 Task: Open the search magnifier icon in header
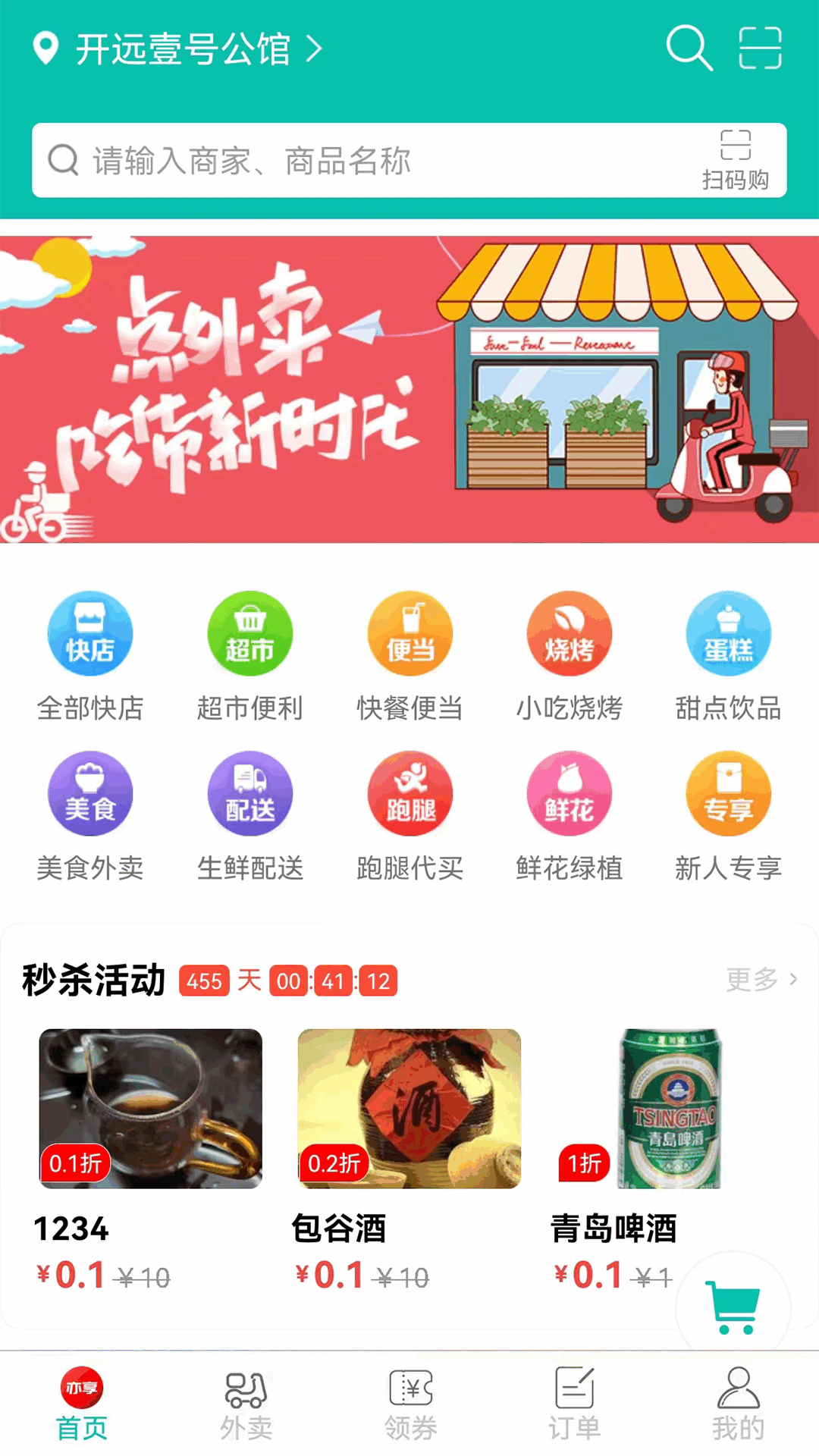click(x=689, y=48)
